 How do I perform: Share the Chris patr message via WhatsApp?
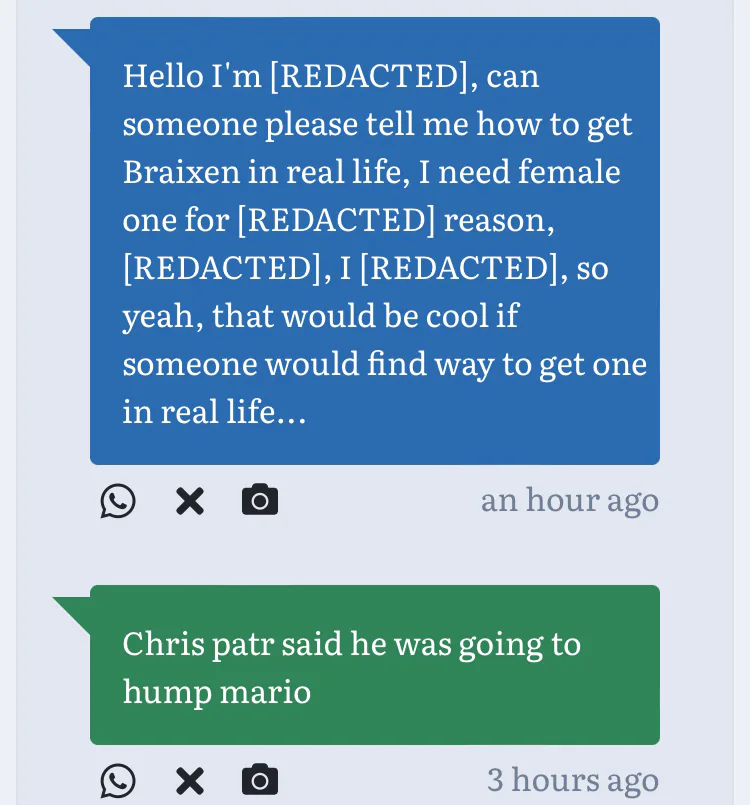coord(118,780)
